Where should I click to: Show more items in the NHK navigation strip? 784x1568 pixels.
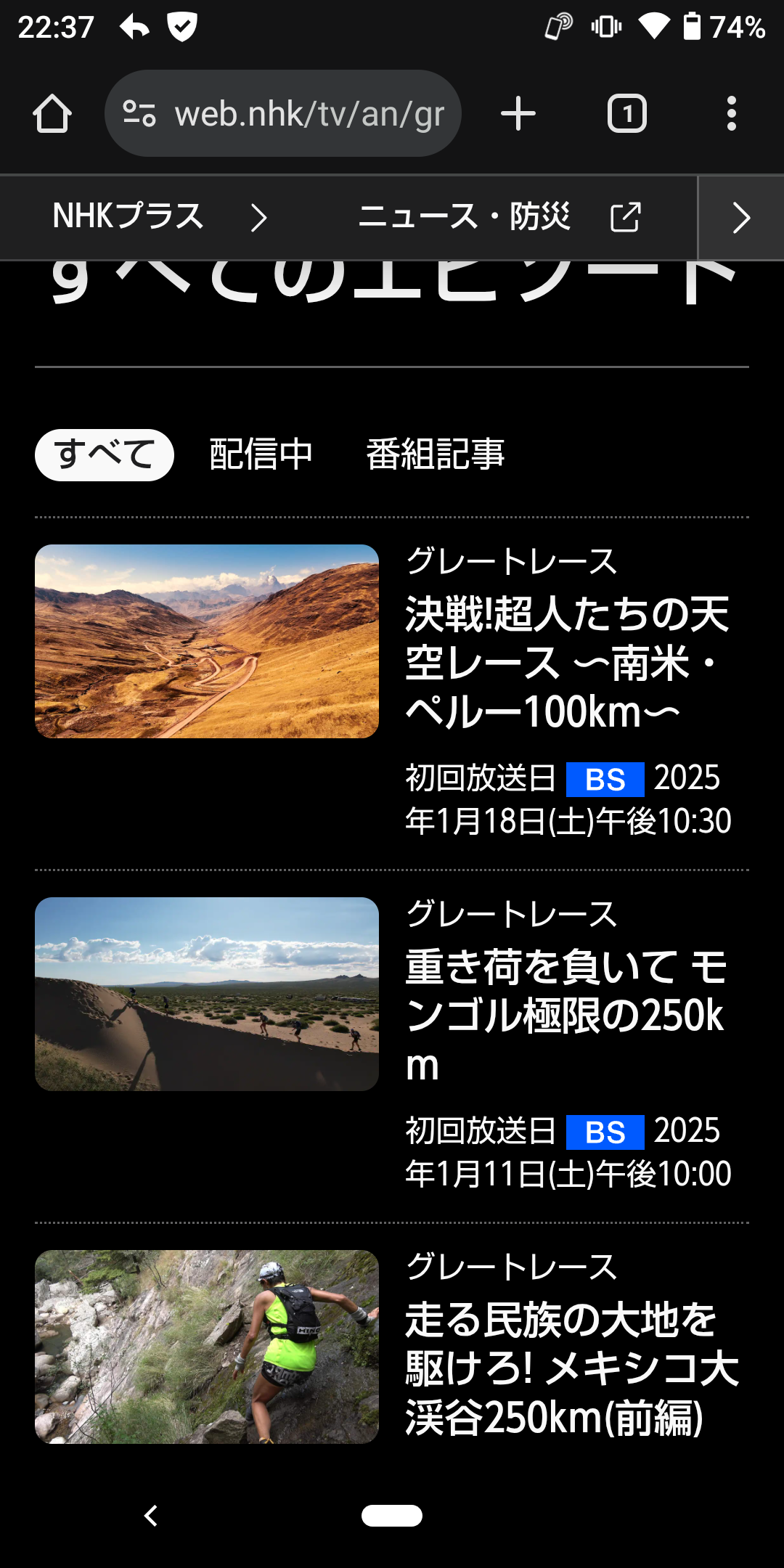tap(740, 218)
